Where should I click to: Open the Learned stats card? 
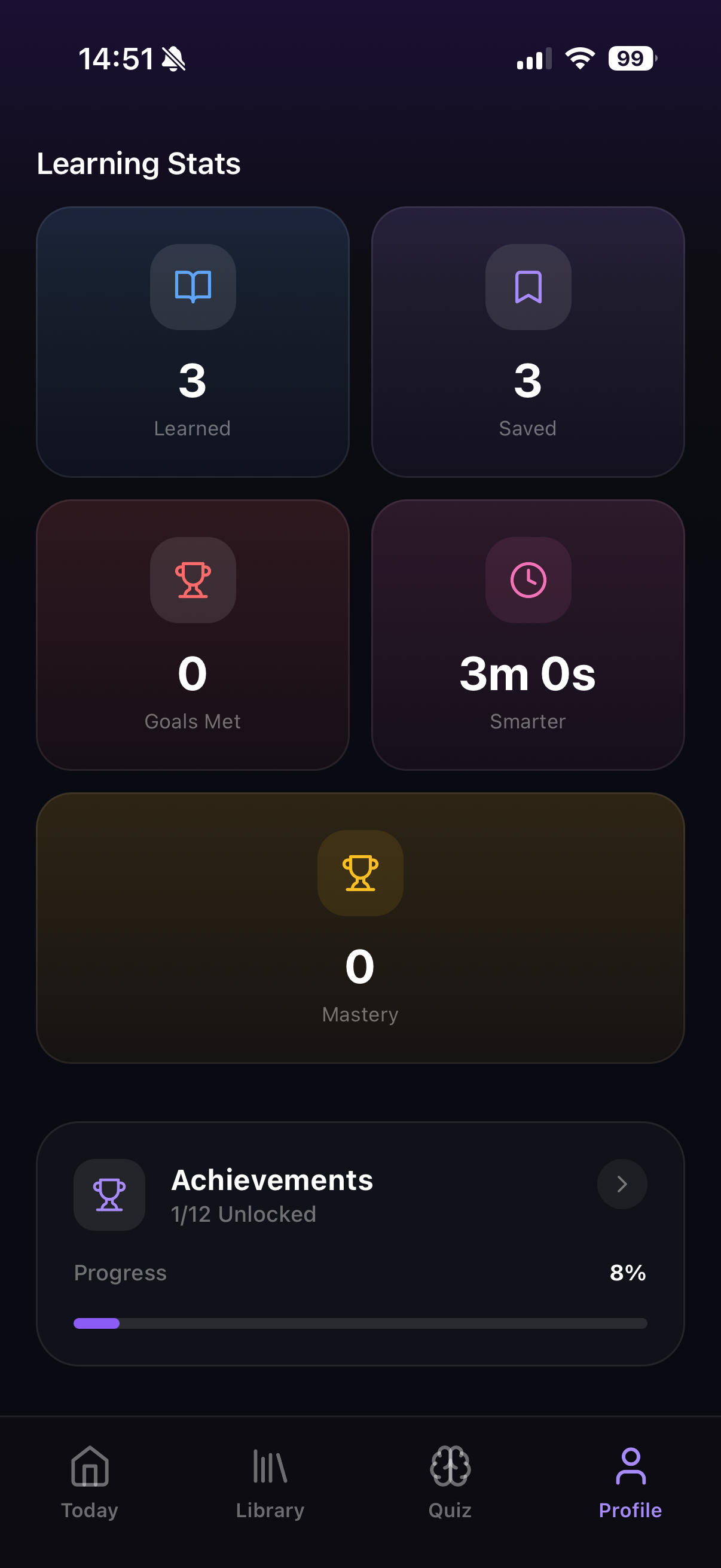(x=193, y=341)
